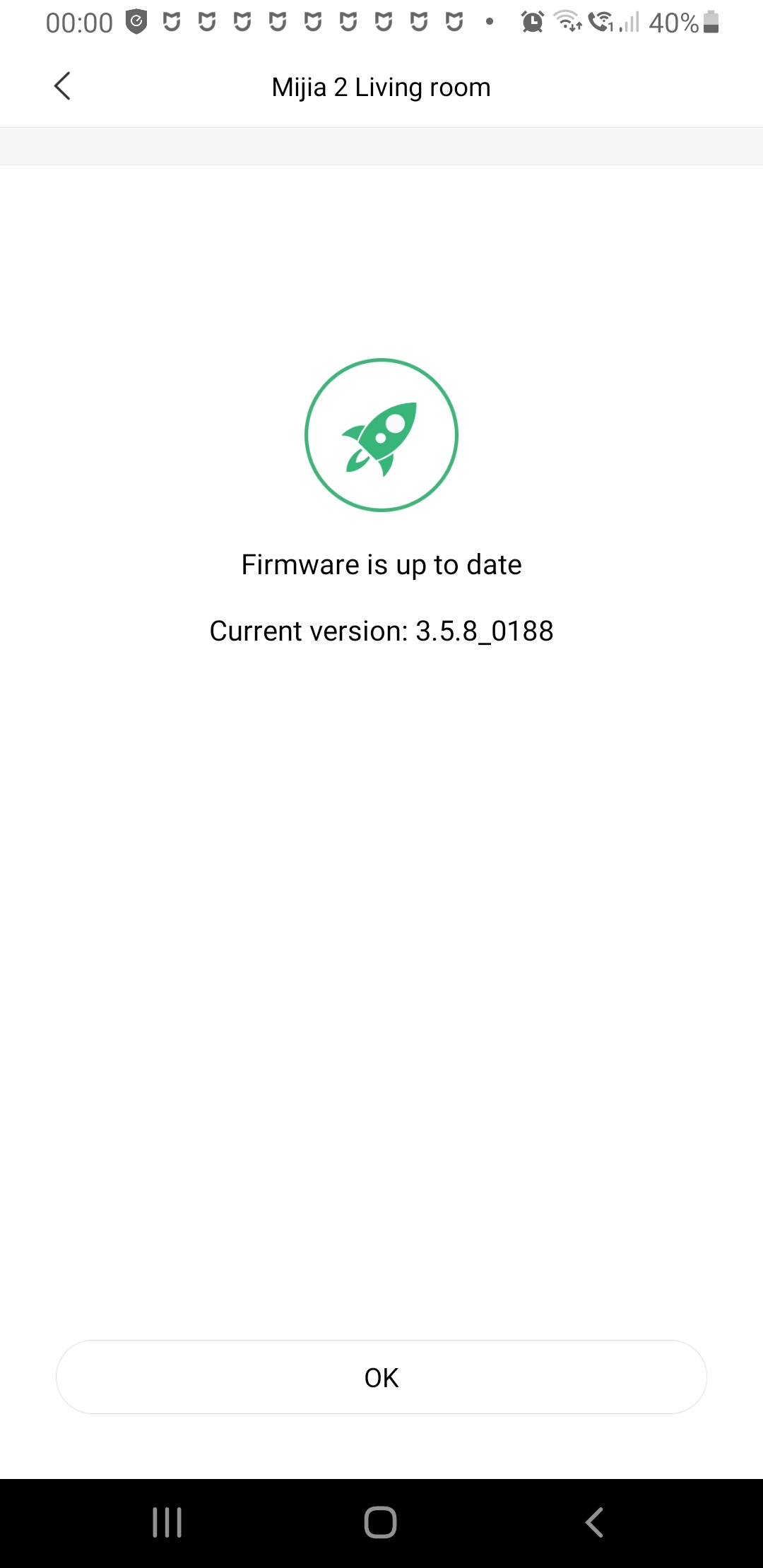
Task: Tap the system back button
Action: click(x=594, y=1522)
